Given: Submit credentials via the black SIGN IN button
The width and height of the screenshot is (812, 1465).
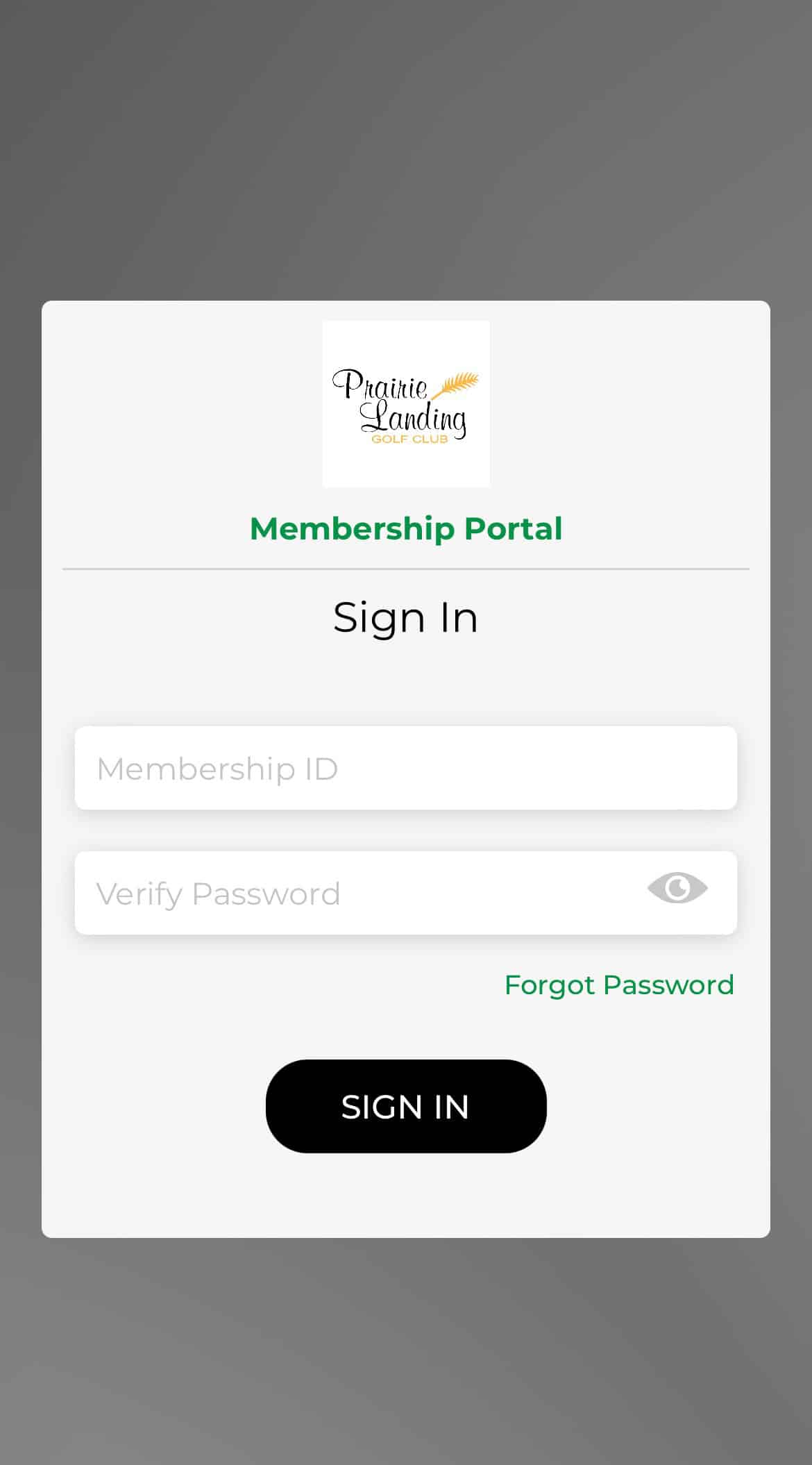Looking at the screenshot, I should click(x=406, y=1107).
